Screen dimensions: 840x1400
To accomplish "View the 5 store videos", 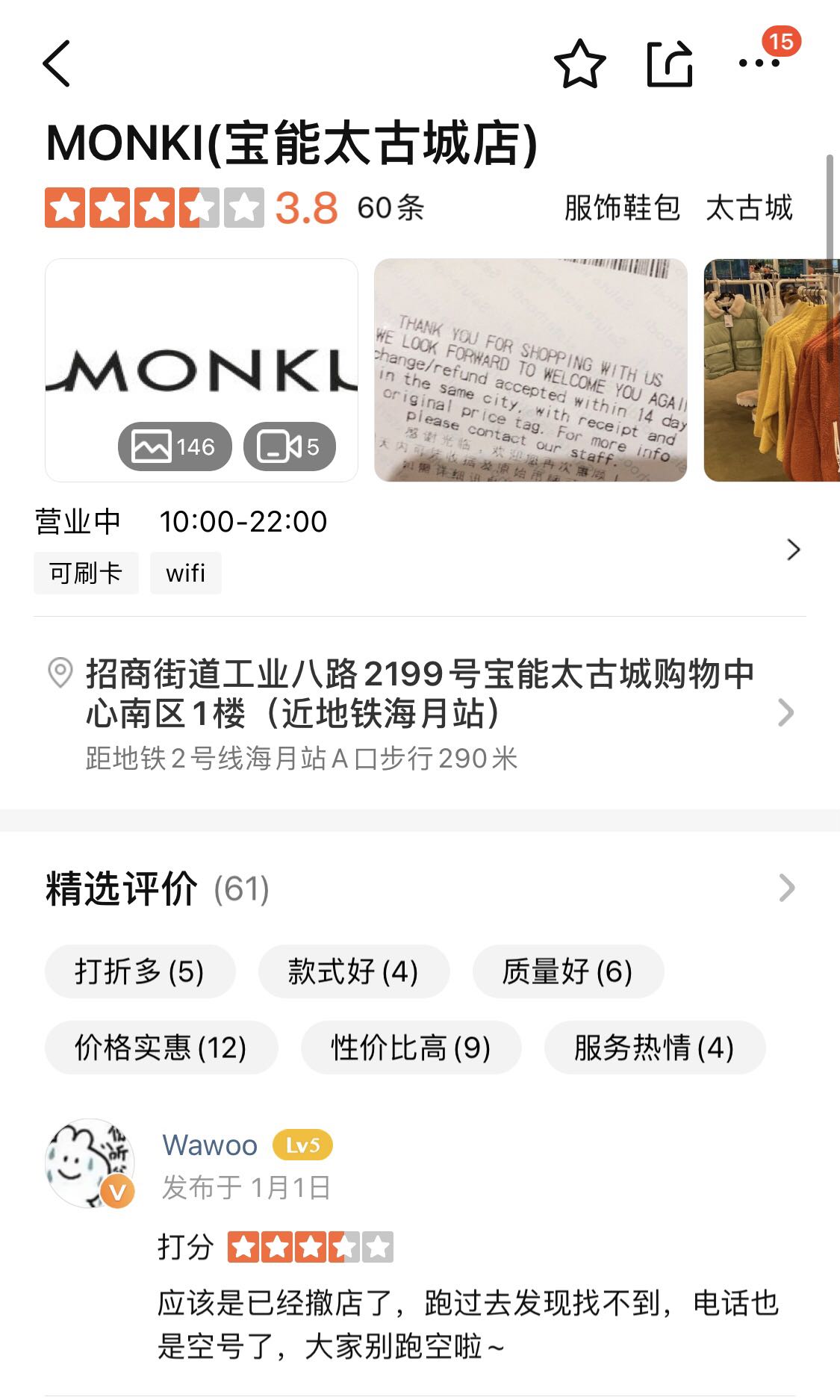I will click(289, 447).
